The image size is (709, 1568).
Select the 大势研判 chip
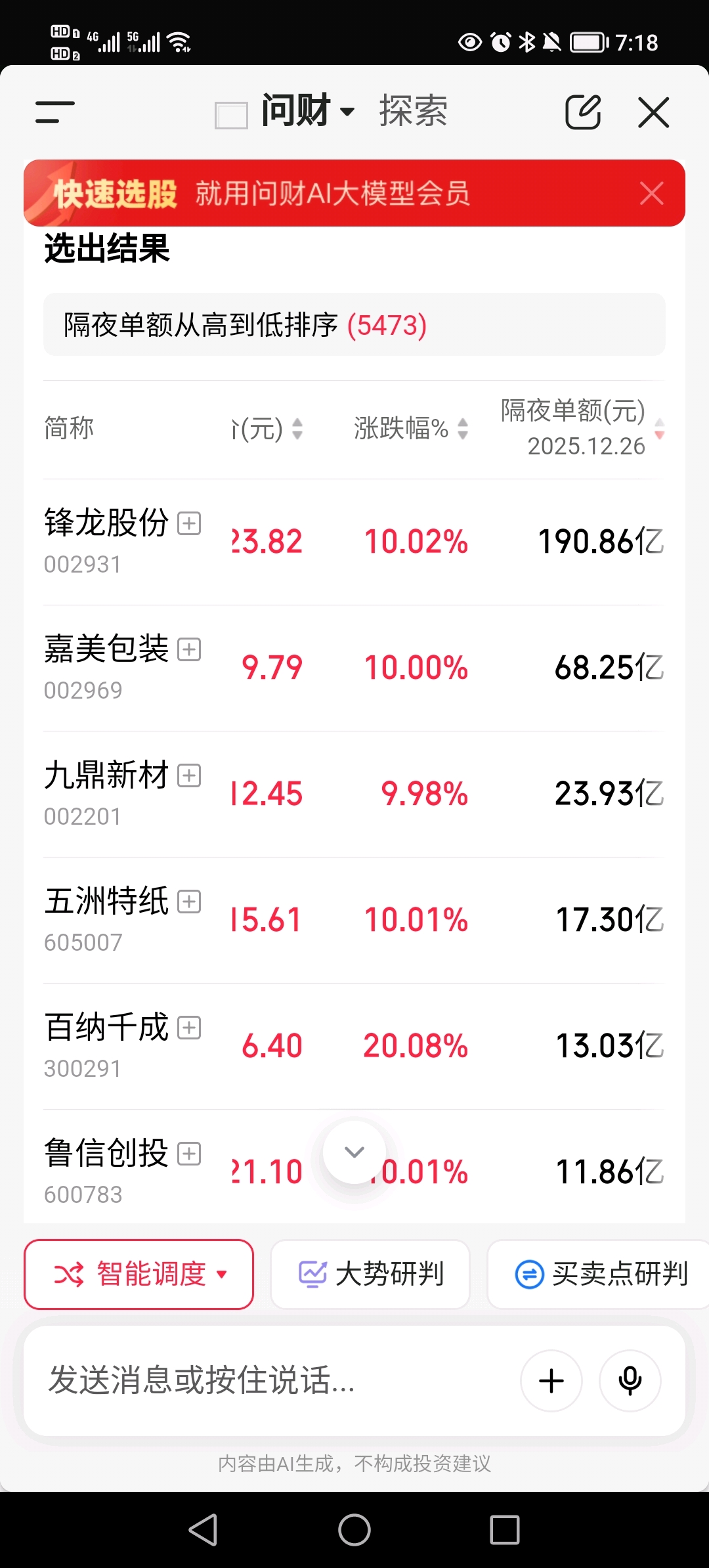[370, 1274]
